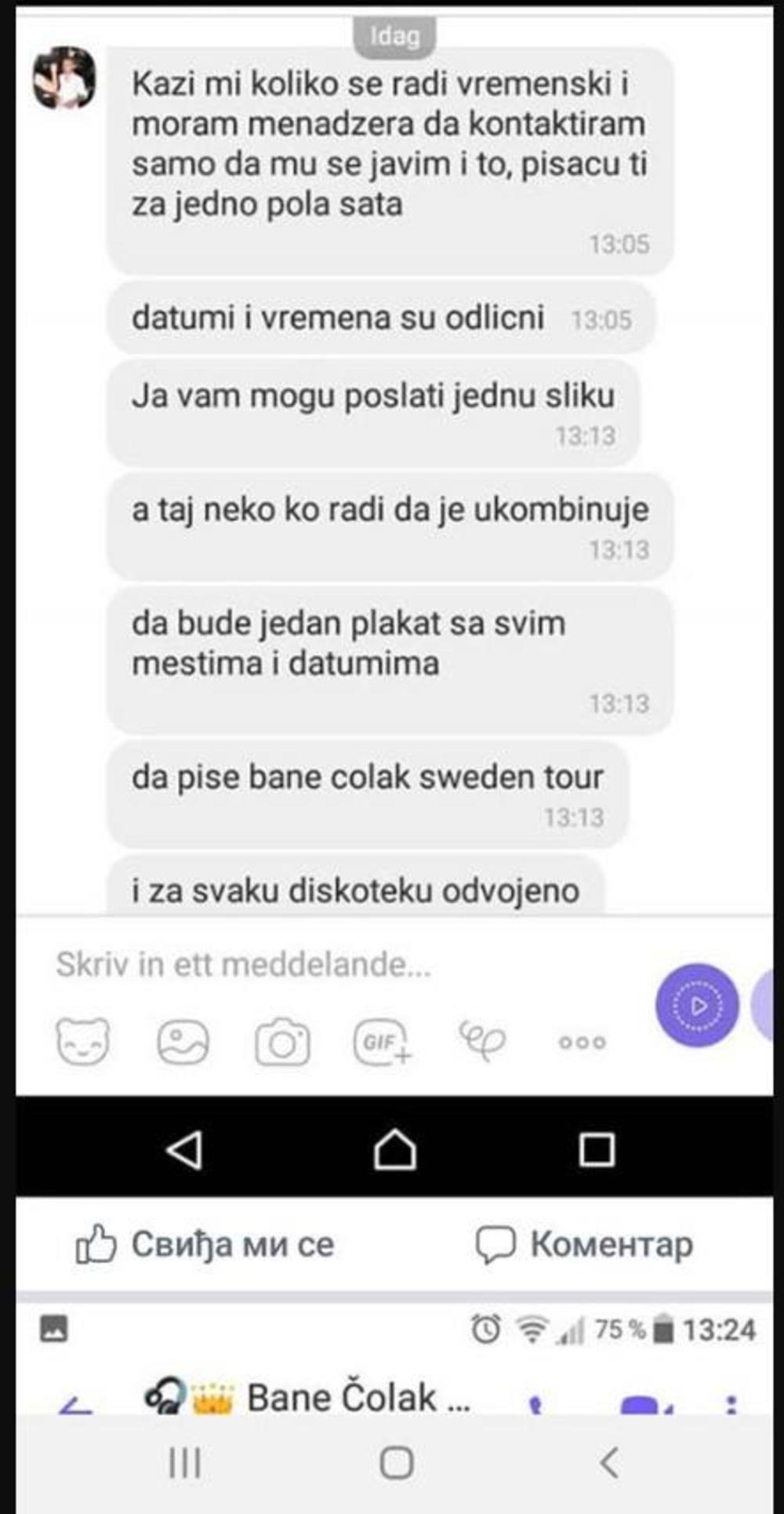784x1514 pixels.
Task: Go to home screen via rounded square button
Action: pyautogui.click(x=396, y=1463)
